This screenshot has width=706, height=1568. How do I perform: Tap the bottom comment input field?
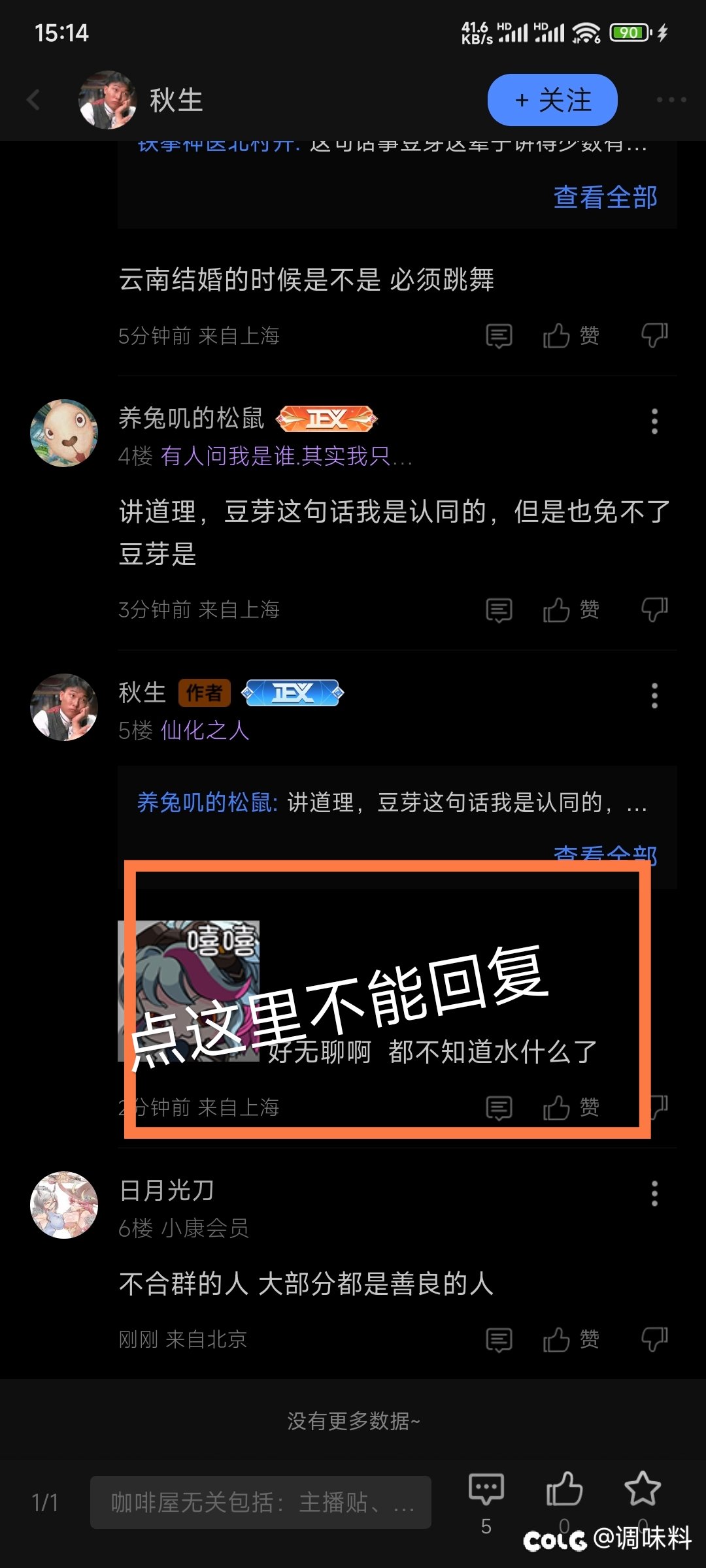coord(260,1502)
